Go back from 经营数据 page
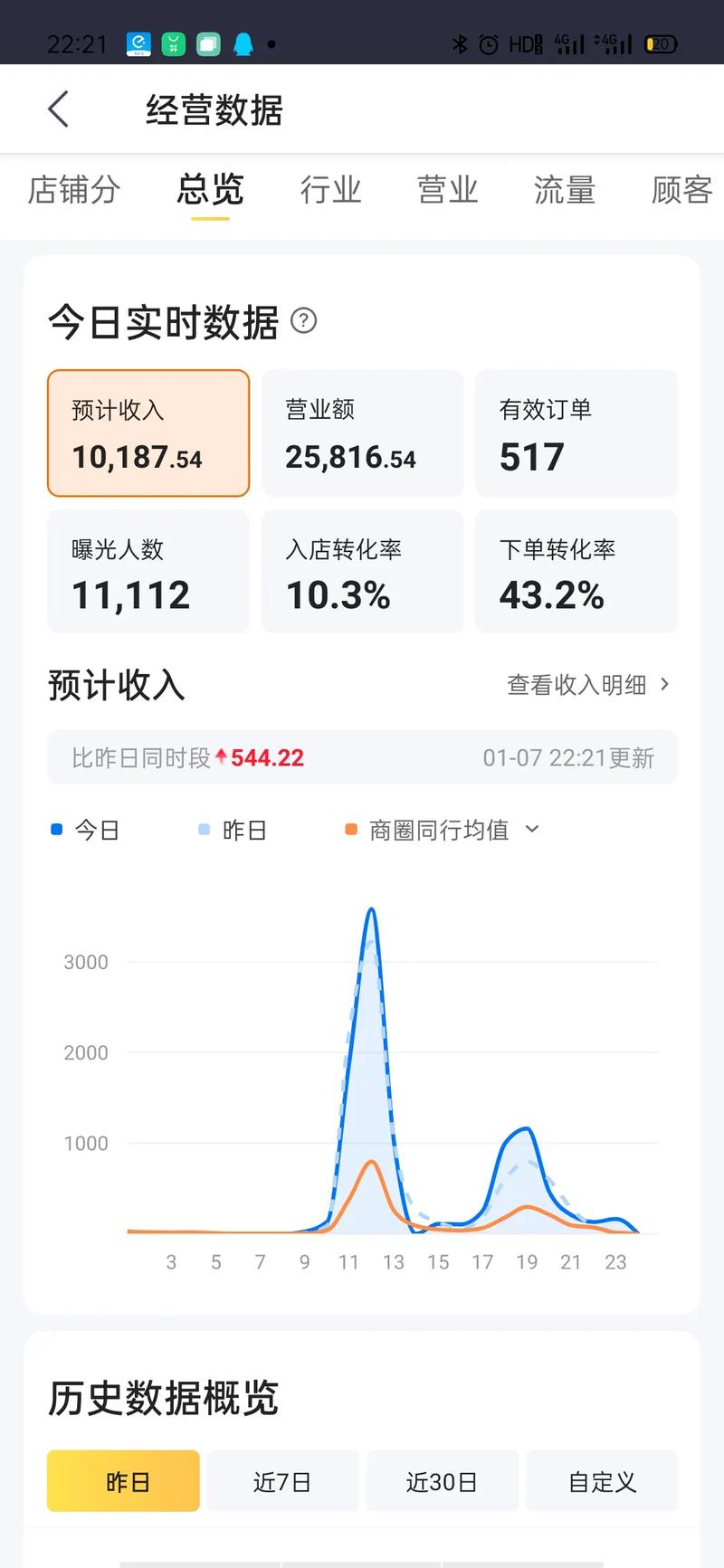Image resolution: width=724 pixels, height=1568 pixels. point(59,109)
